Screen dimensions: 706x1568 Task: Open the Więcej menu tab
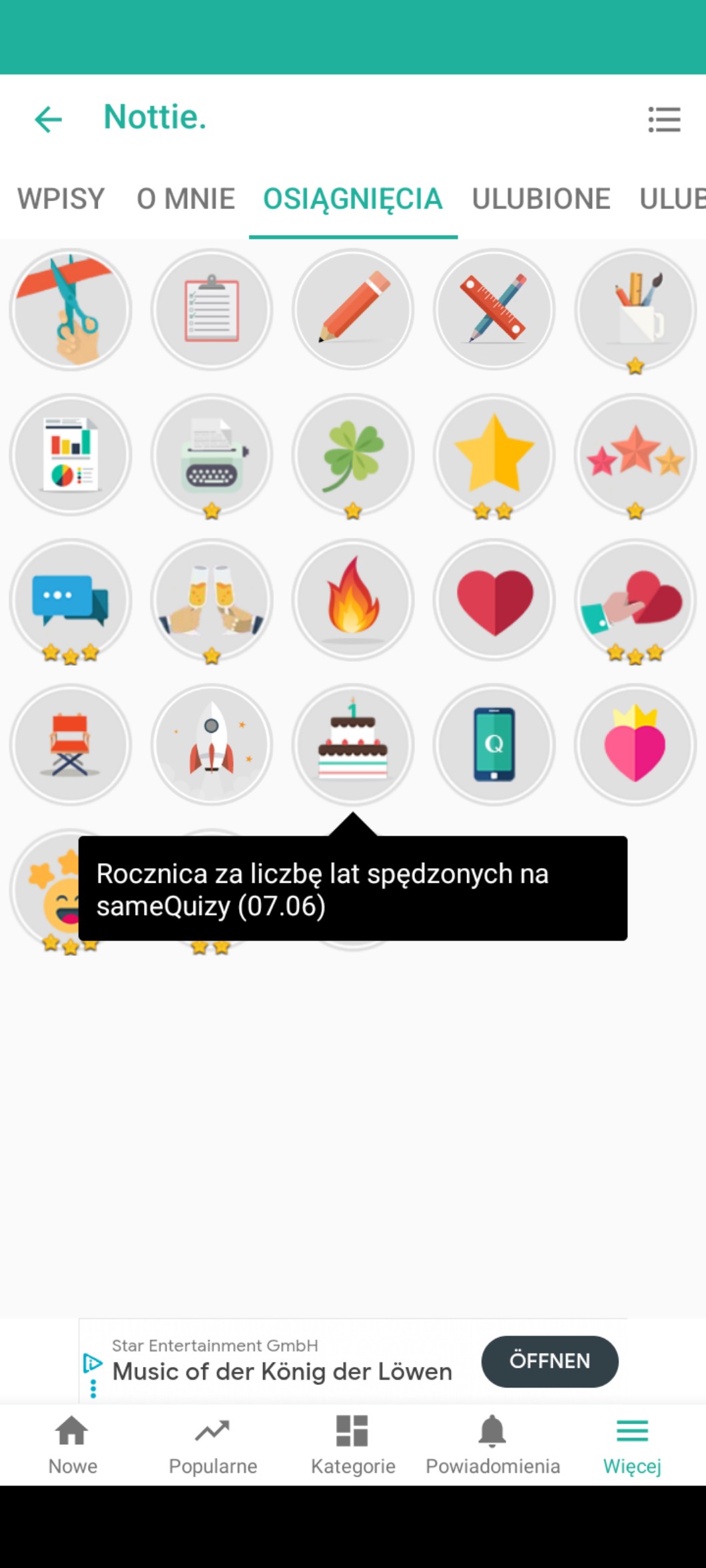point(632,1444)
